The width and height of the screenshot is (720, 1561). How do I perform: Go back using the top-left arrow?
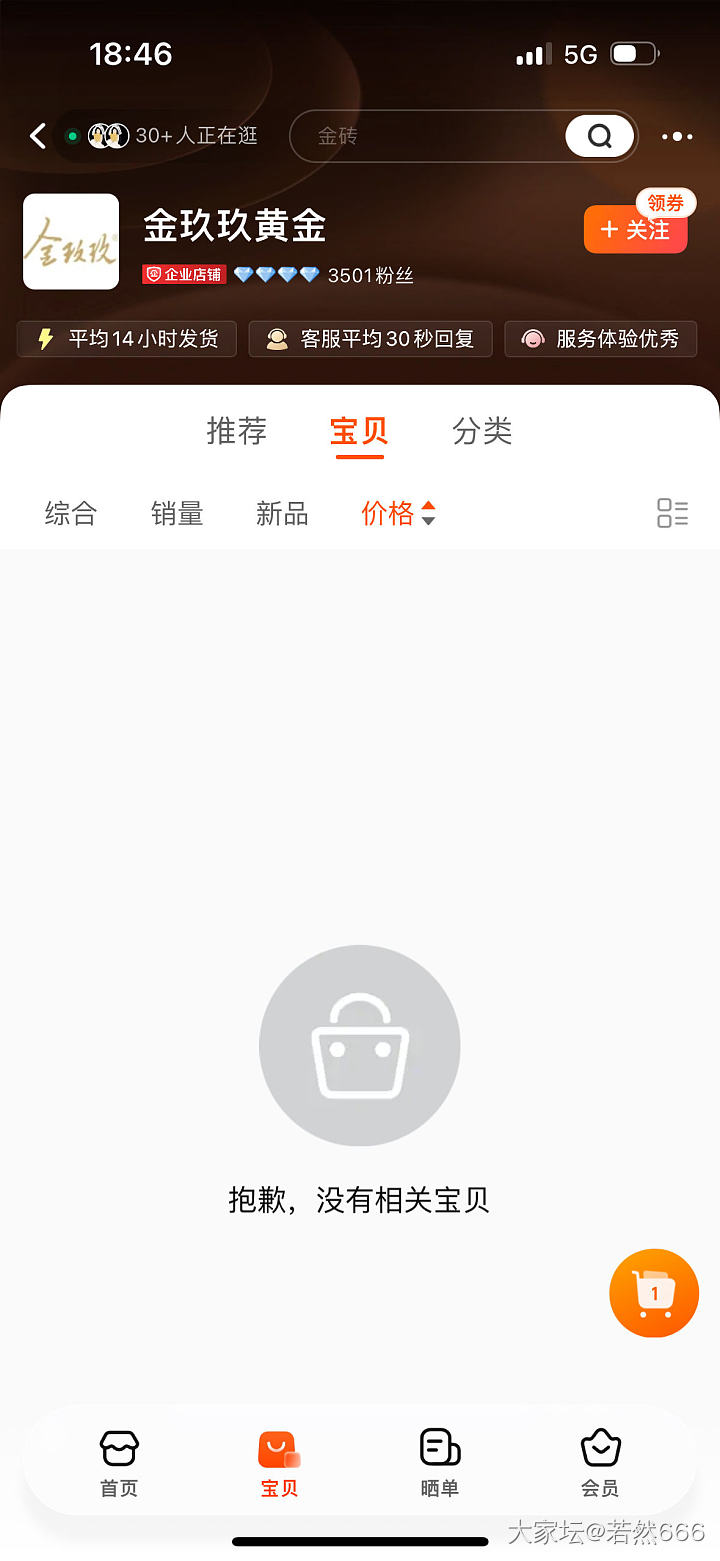tap(38, 136)
